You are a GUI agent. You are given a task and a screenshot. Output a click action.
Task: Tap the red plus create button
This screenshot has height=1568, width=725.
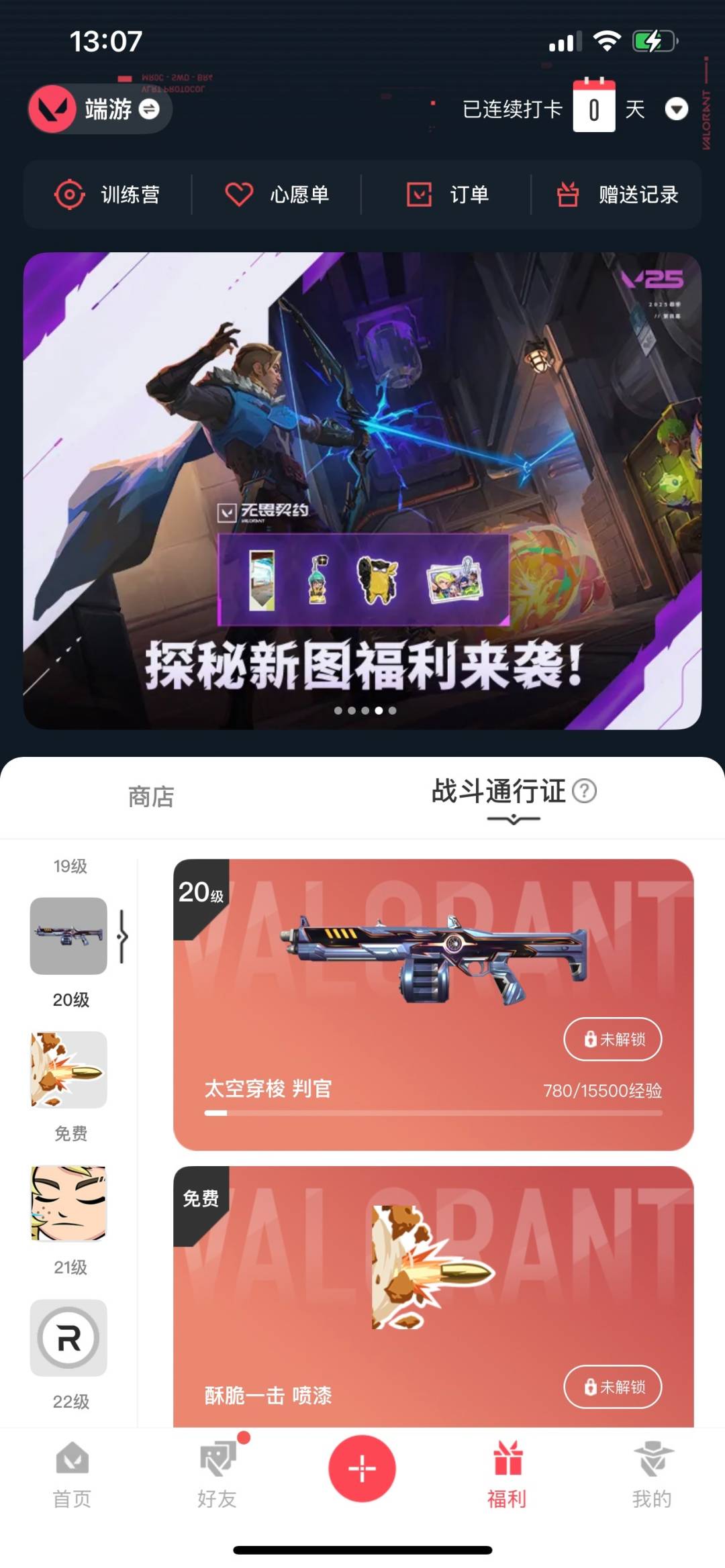click(362, 1469)
